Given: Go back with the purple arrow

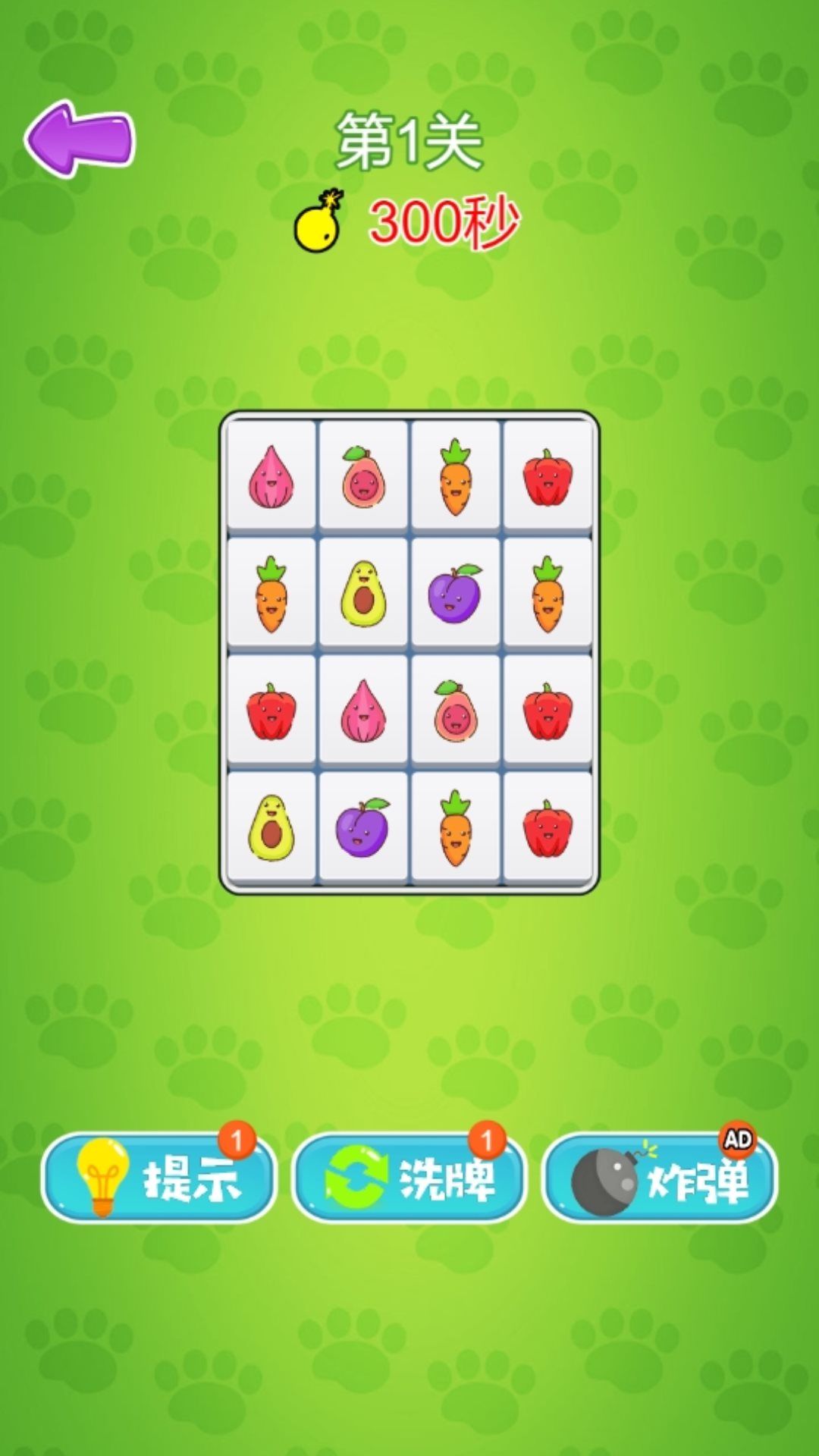Looking at the screenshot, I should coord(80,139).
